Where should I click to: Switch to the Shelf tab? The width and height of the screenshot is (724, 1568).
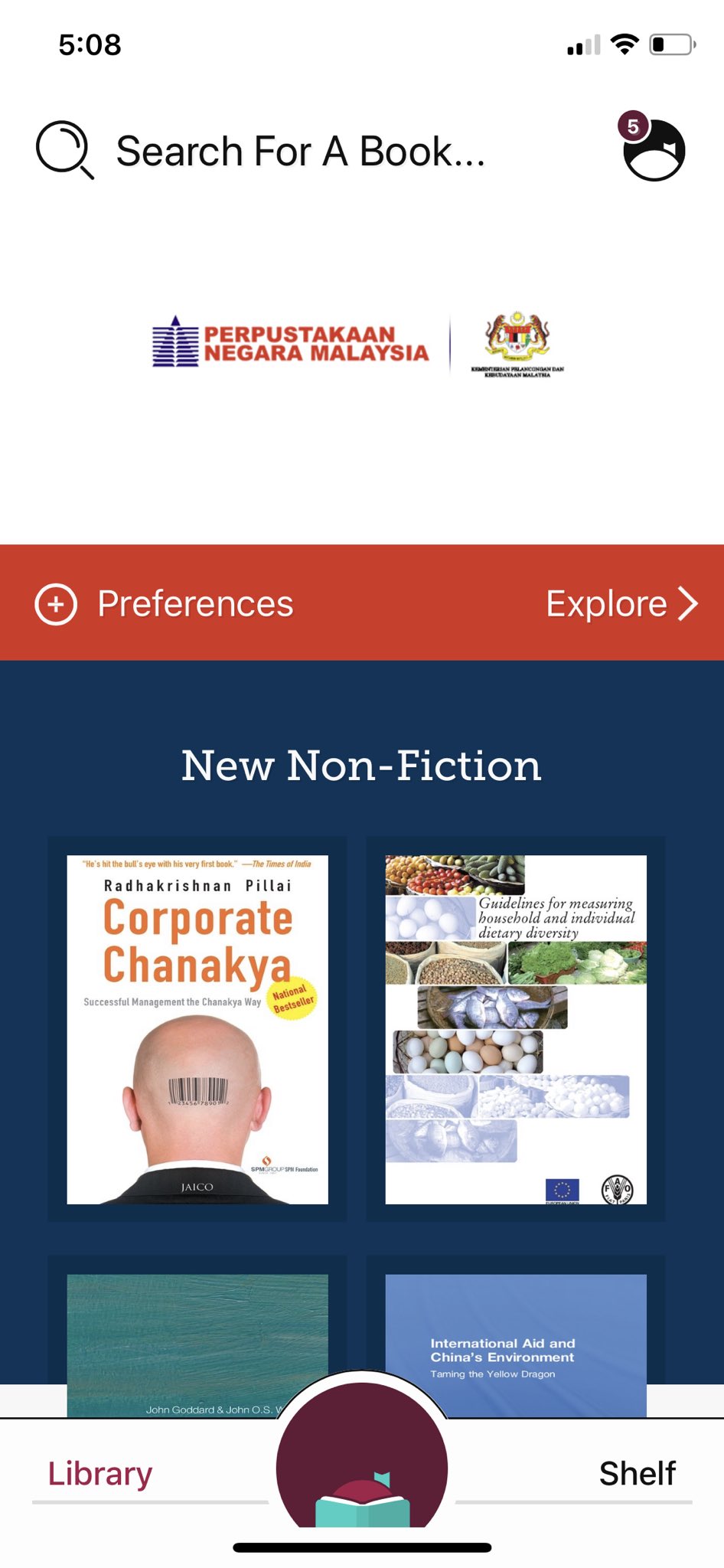637,1472
